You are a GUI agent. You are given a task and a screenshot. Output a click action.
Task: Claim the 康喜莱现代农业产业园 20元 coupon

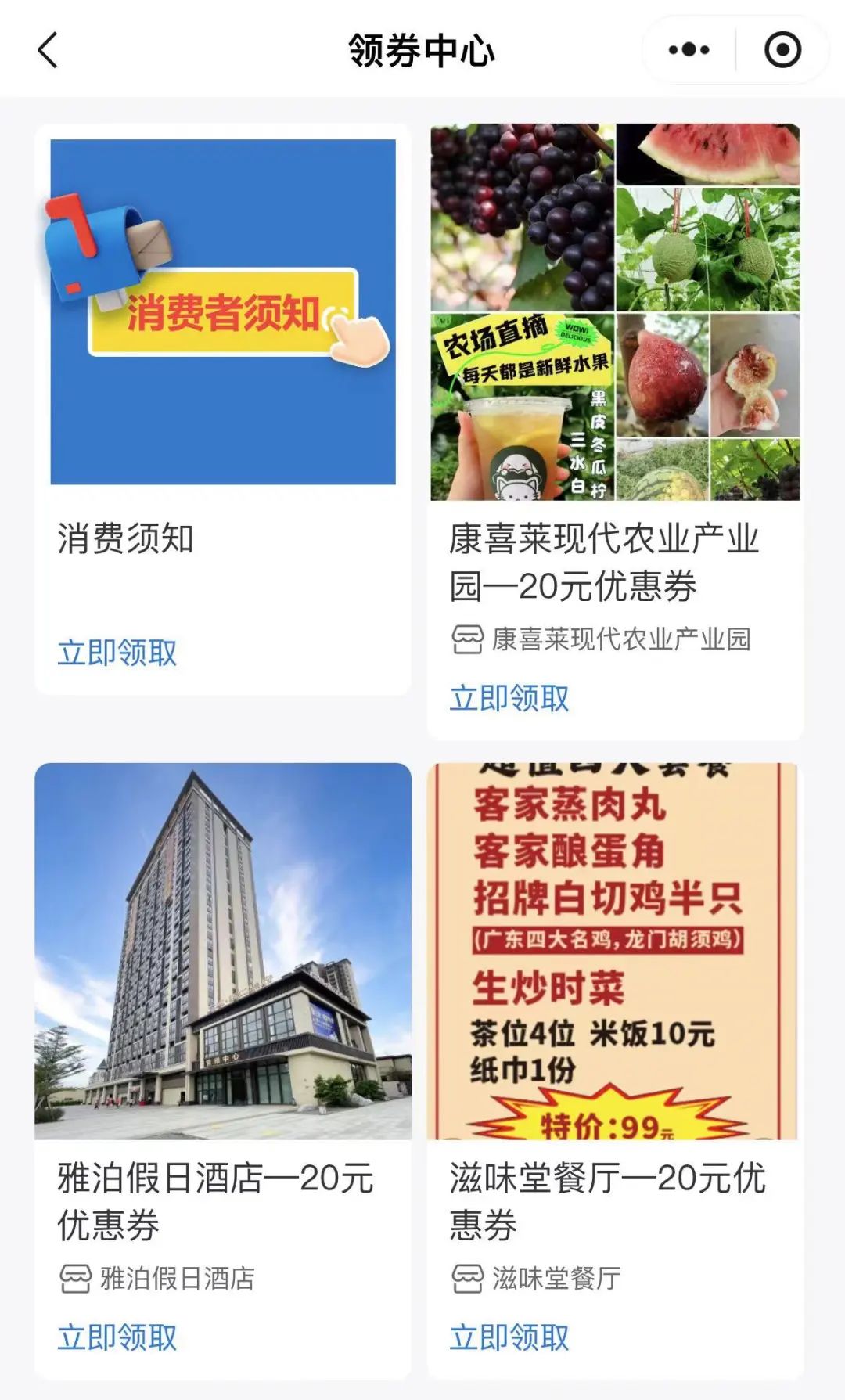click(x=509, y=698)
